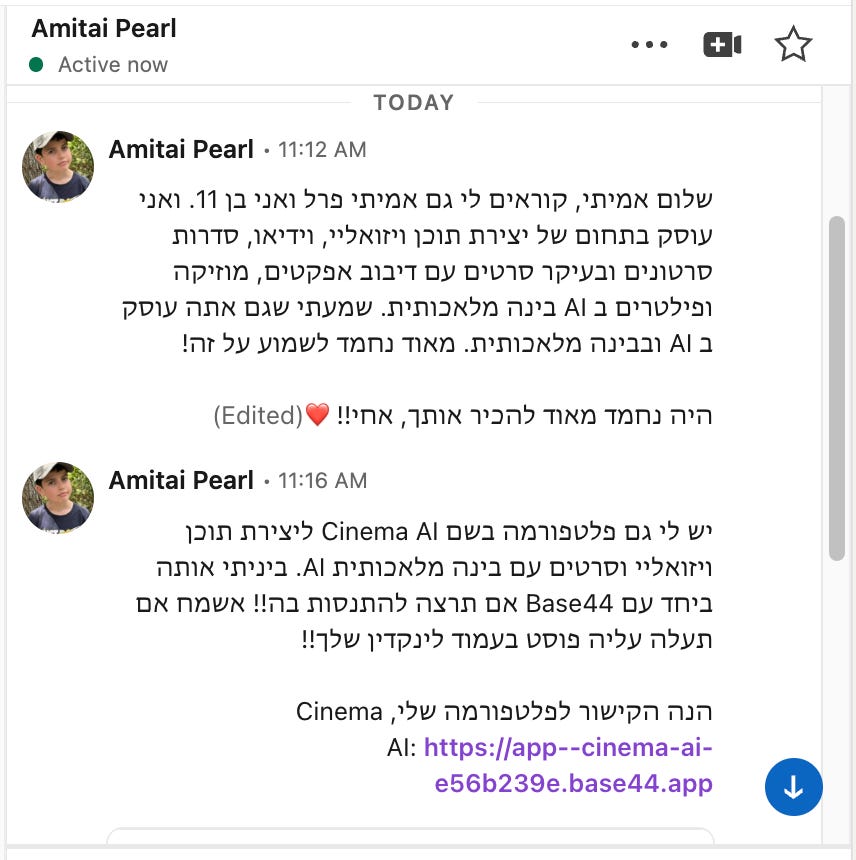The height and width of the screenshot is (860, 856).
Task: View Amitai Pearl's avatar on 11:12 AM message
Action: [58, 166]
